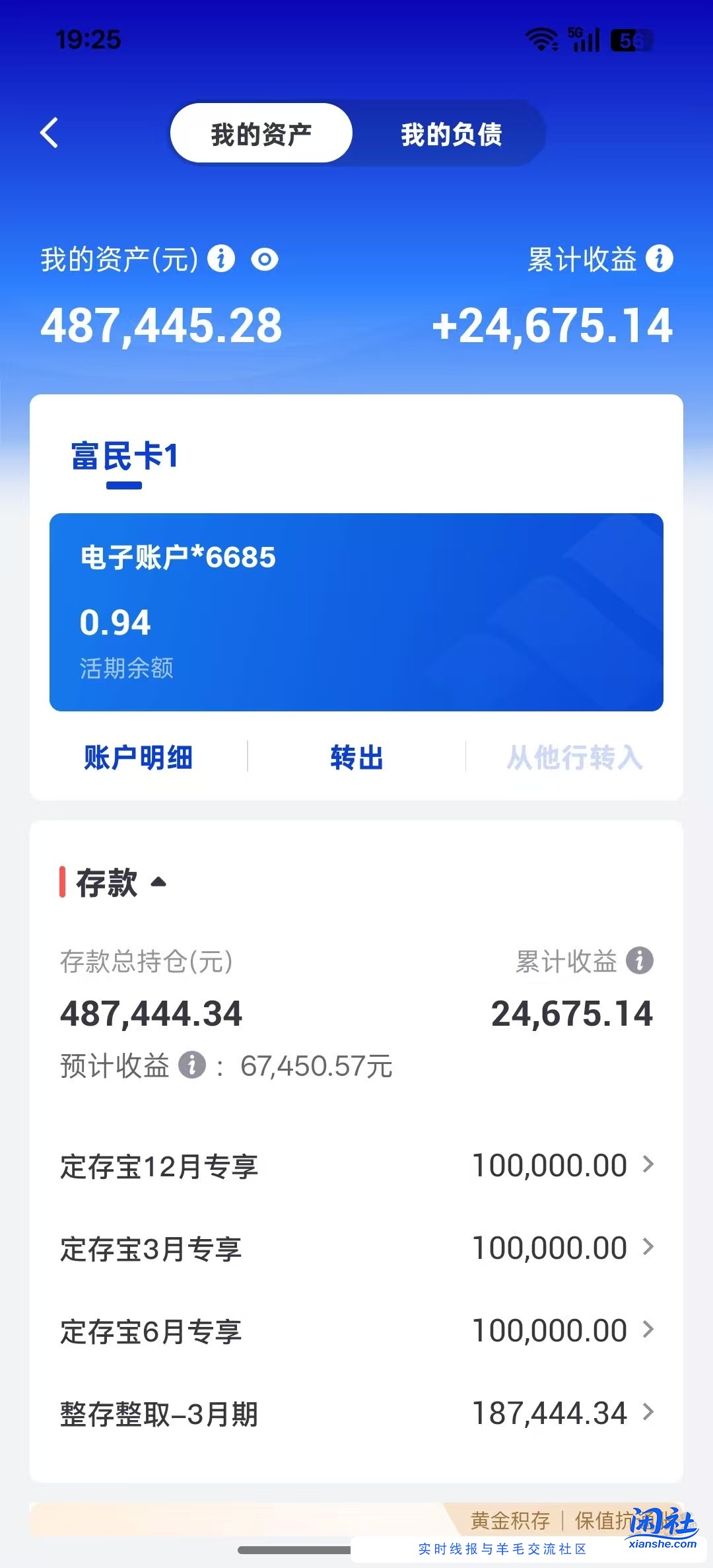Open 定存宝3月专享 deposit details

(x=356, y=1248)
